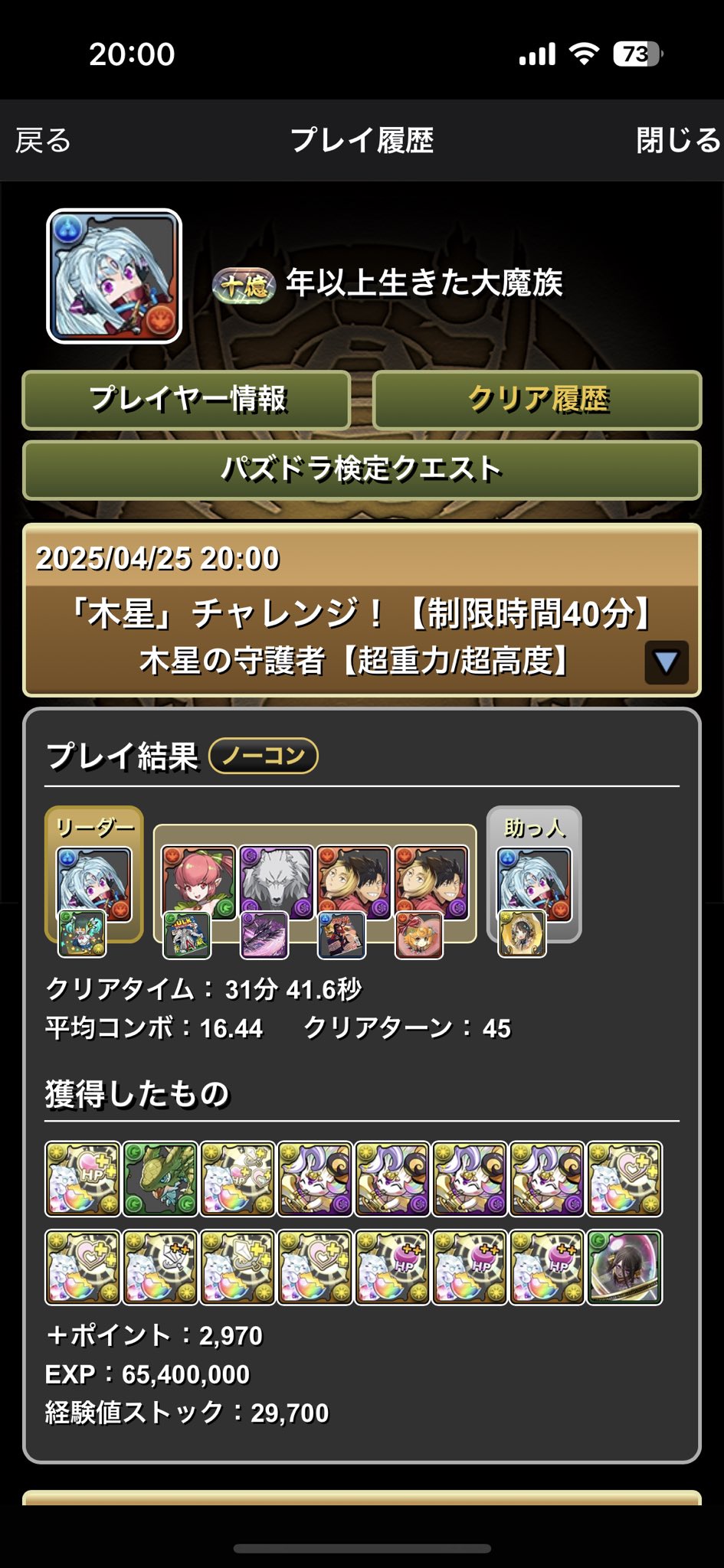Screen dimensions: 724x1568
Task: Switch to クリア履歴 tab
Action: [x=537, y=400]
